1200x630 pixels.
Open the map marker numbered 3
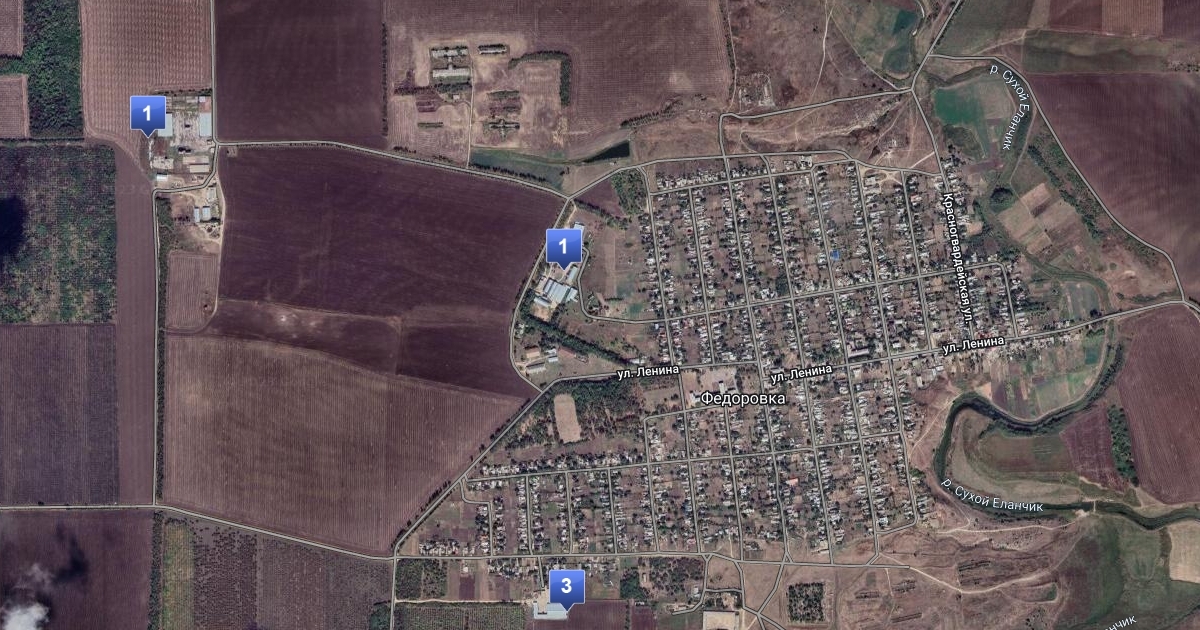click(566, 586)
